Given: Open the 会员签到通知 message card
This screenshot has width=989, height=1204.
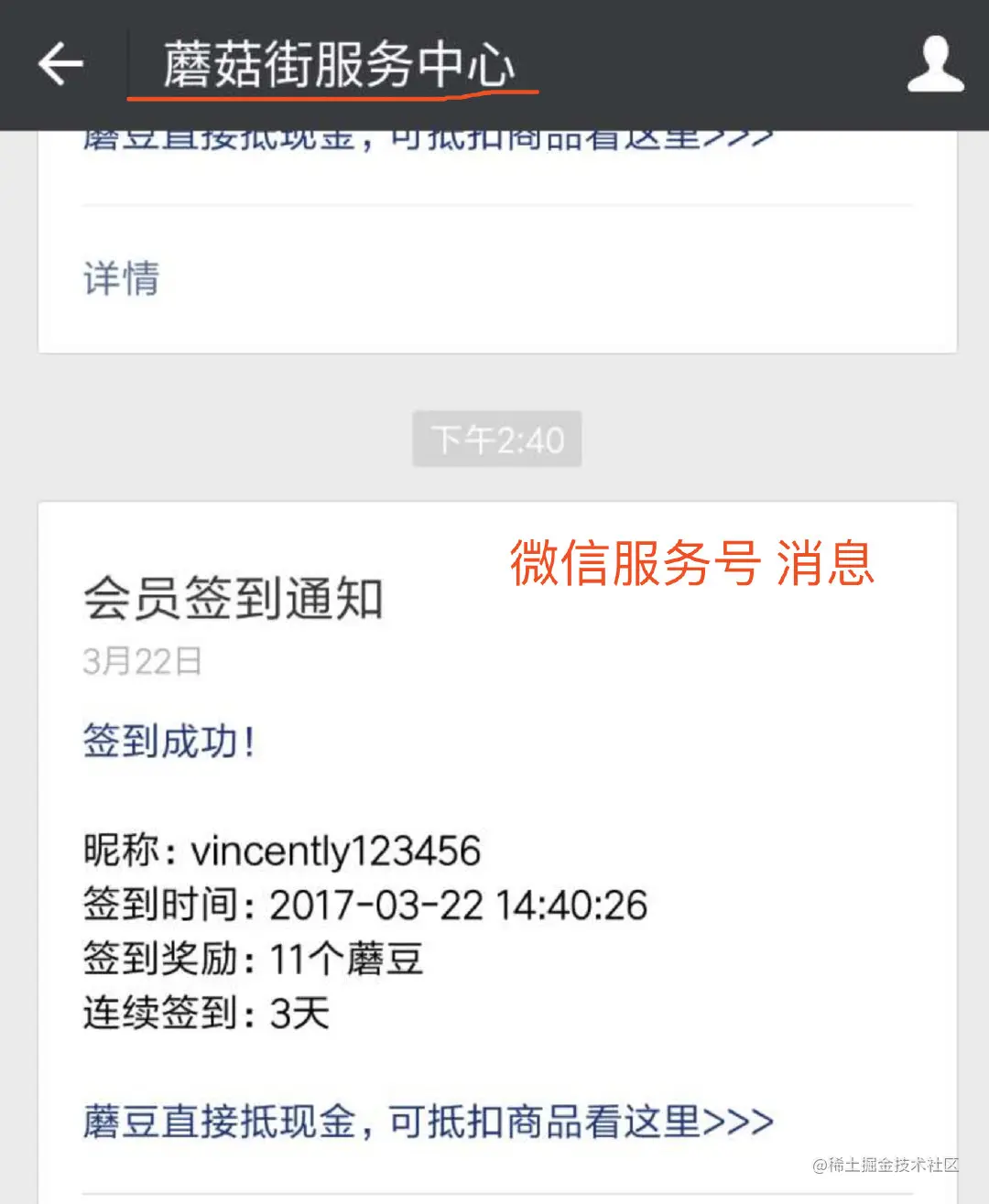Looking at the screenshot, I should click(x=233, y=600).
